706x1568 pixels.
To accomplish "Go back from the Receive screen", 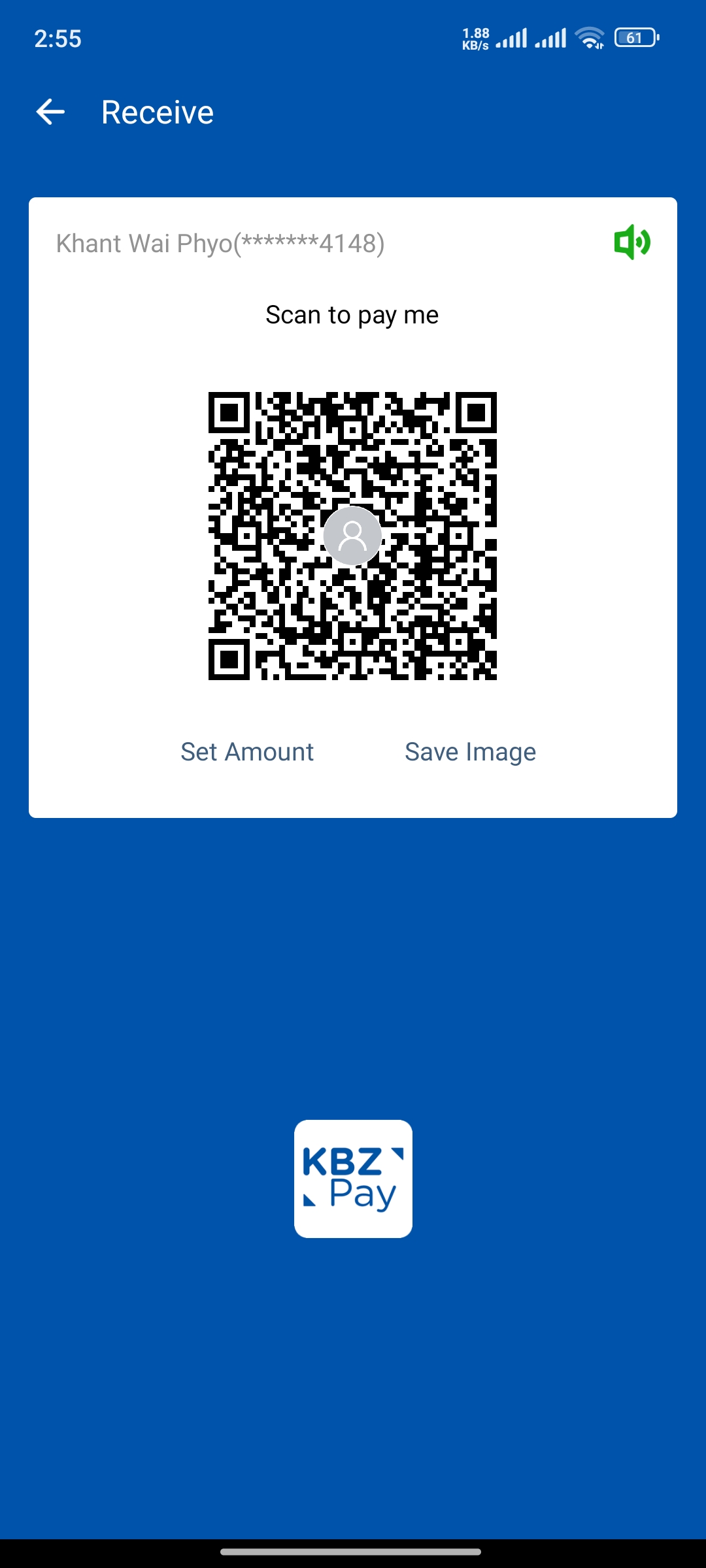I will 50,112.
